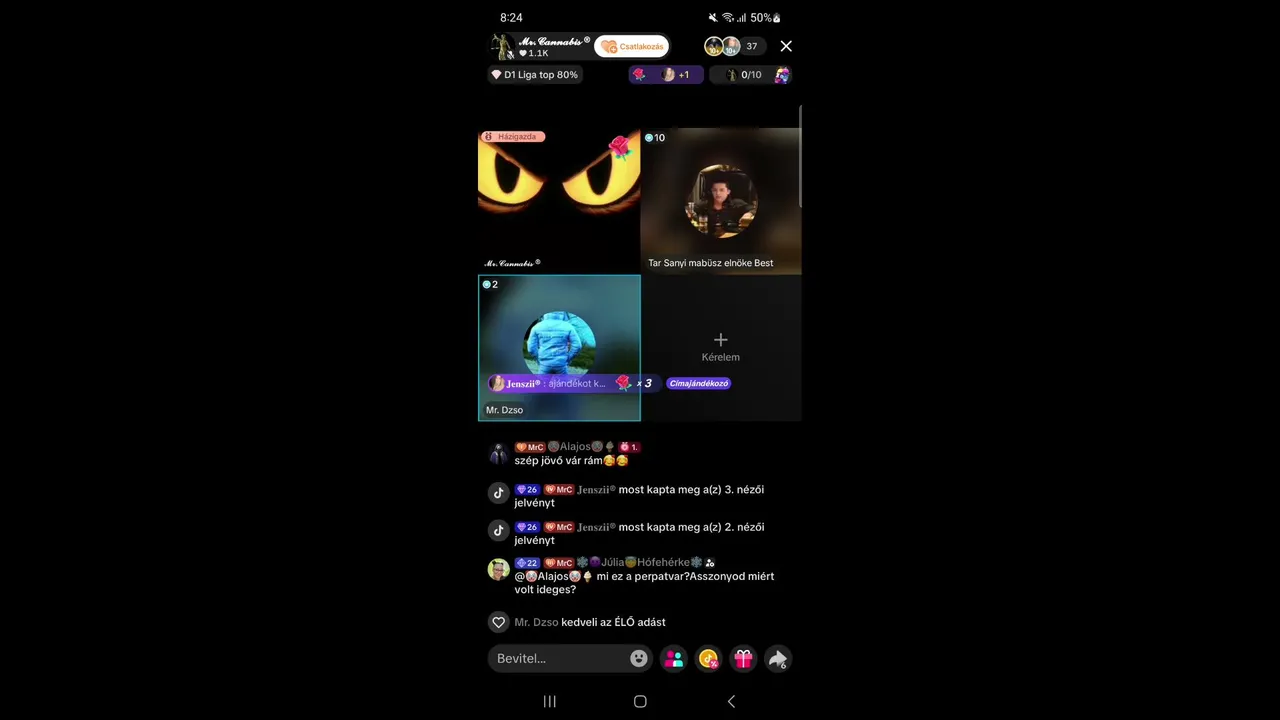1280x720 pixels.
Task: Open the Házigazda host video tile
Action: pyautogui.click(x=558, y=200)
